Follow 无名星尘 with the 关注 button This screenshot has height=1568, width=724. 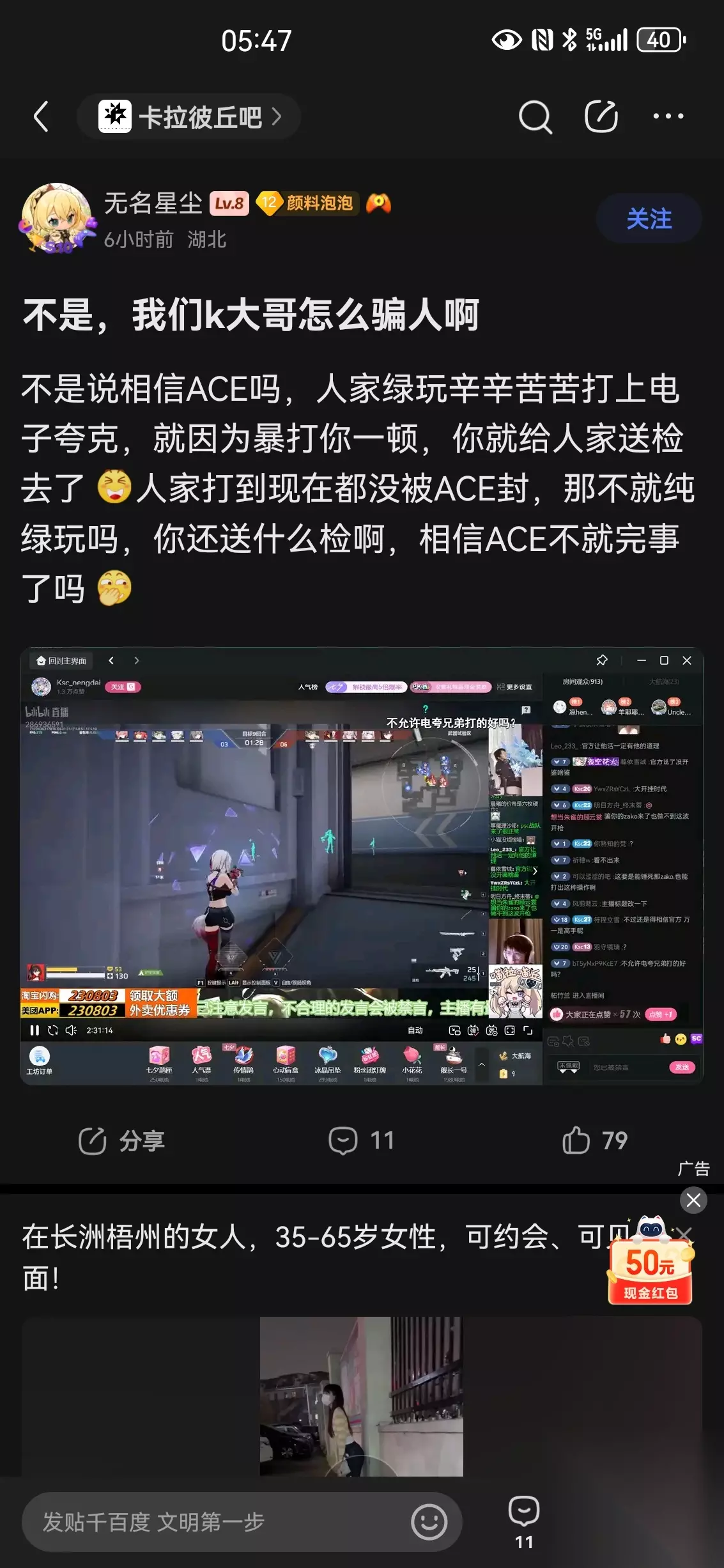coord(649,219)
